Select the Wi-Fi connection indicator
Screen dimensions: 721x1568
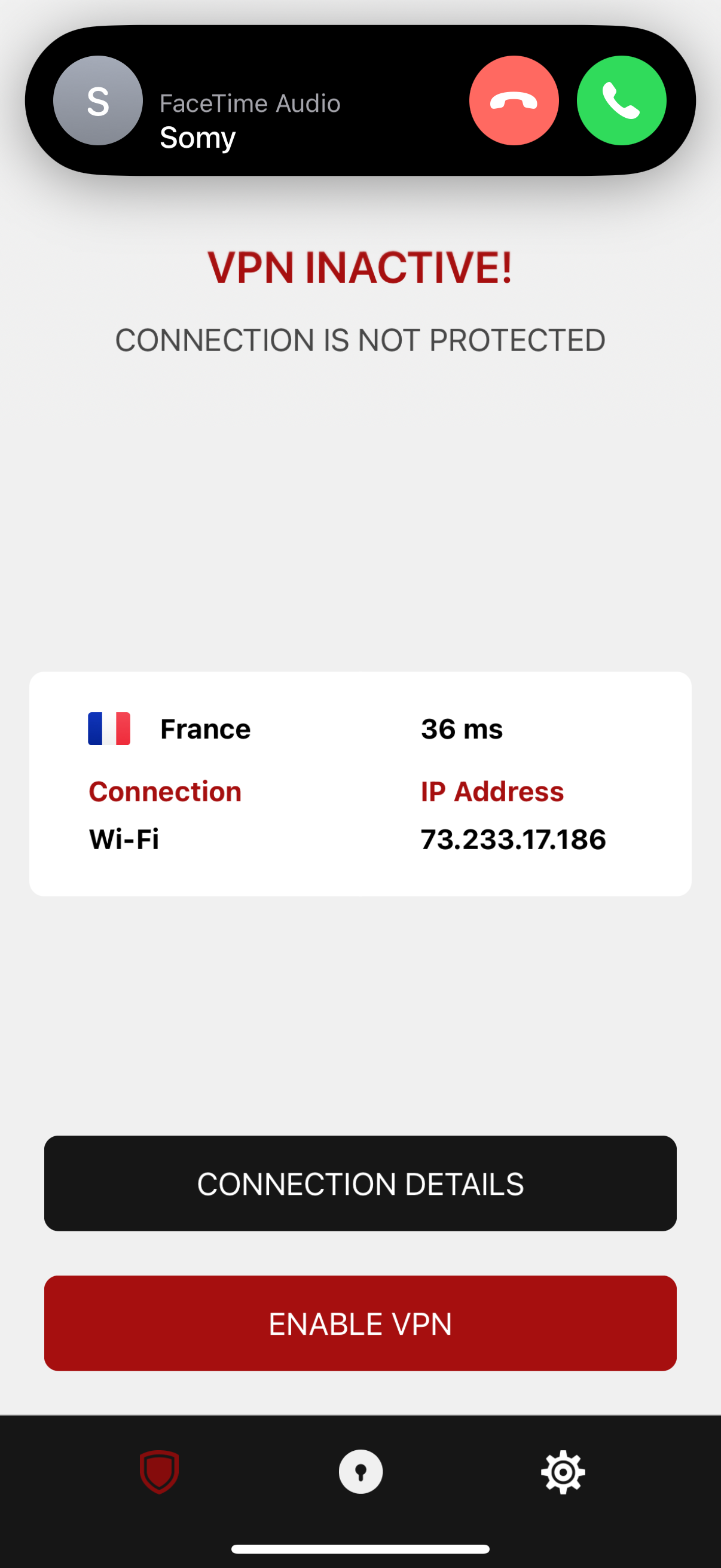(123, 838)
